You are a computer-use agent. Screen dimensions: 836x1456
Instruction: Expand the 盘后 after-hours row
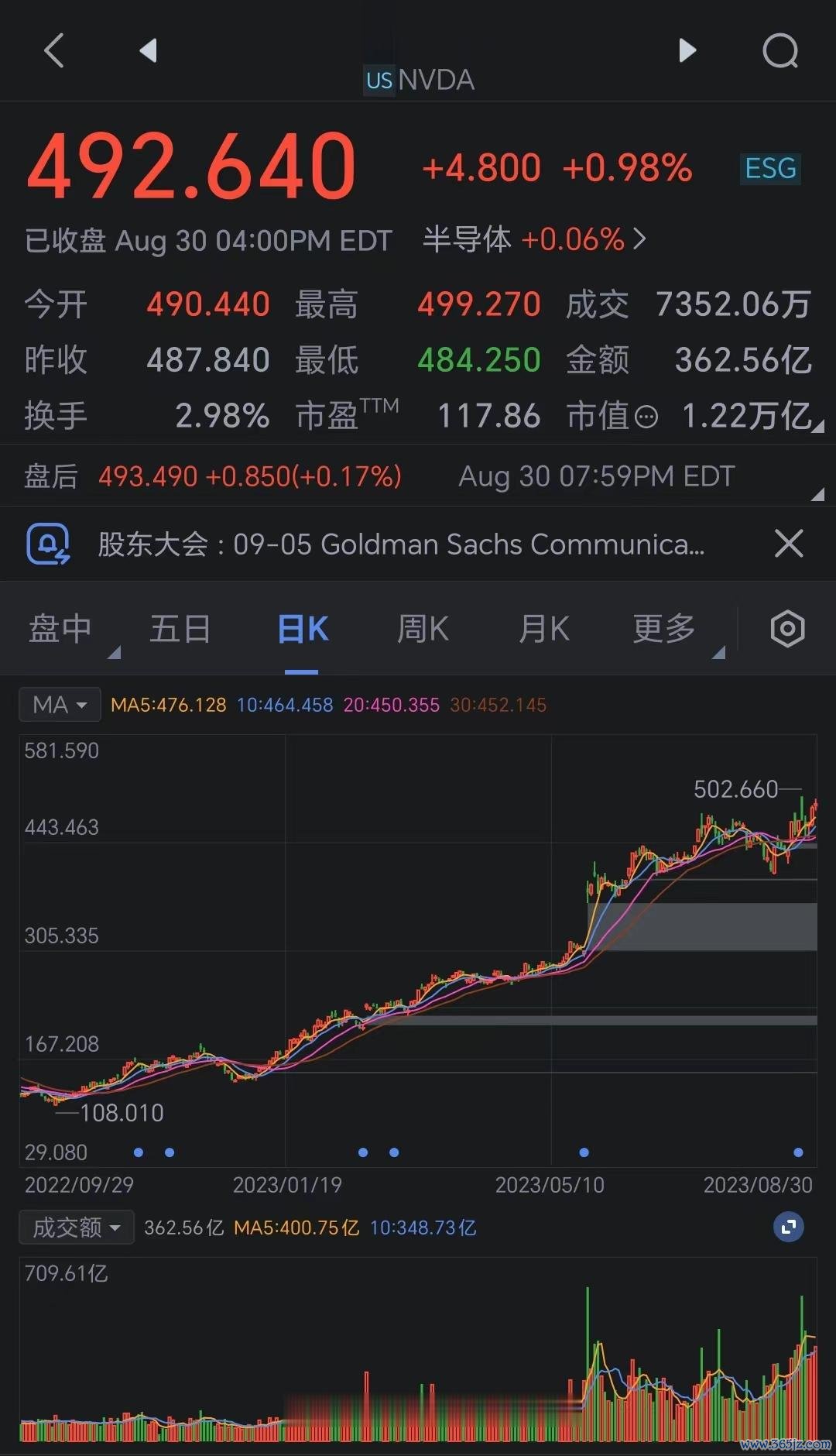(x=816, y=494)
